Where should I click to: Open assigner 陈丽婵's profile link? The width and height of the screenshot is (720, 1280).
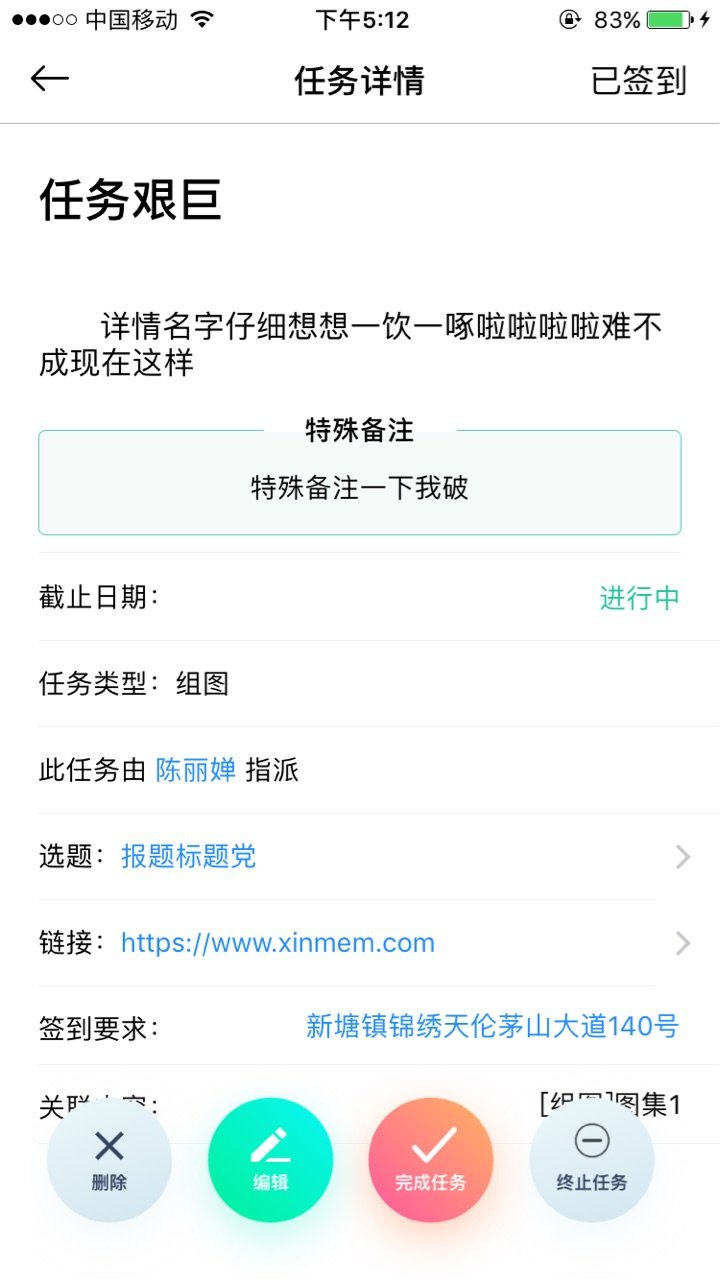pyautogui.click(x=196, y=770)
